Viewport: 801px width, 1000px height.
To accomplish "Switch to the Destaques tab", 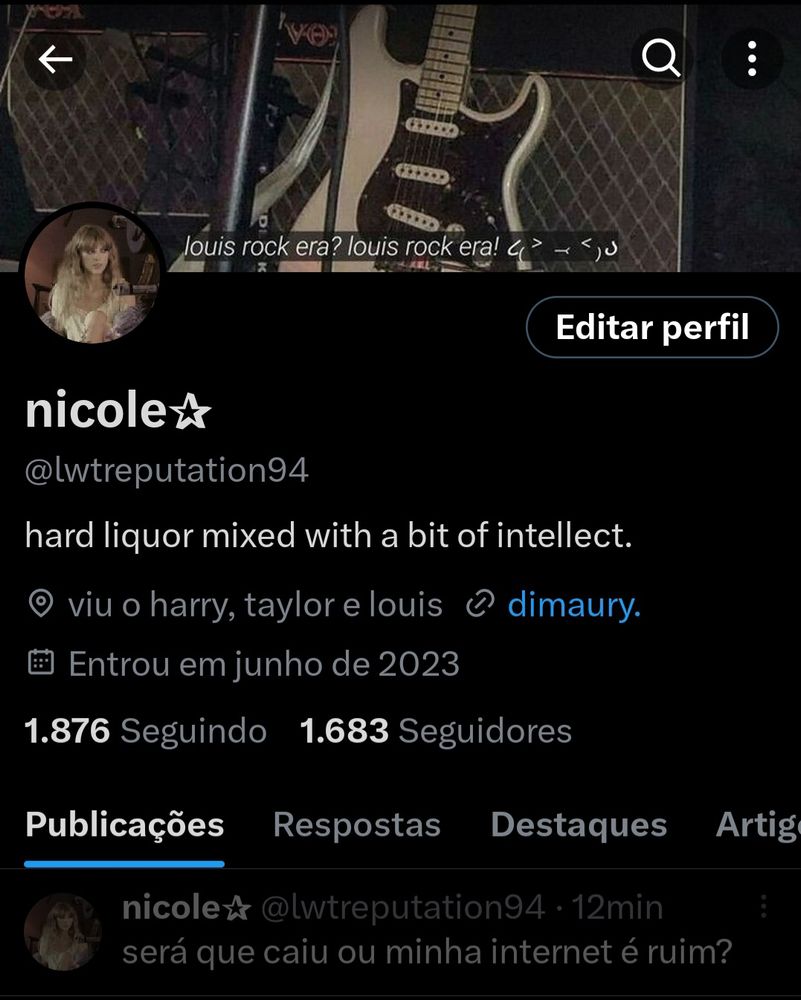I will click(579, 825).
